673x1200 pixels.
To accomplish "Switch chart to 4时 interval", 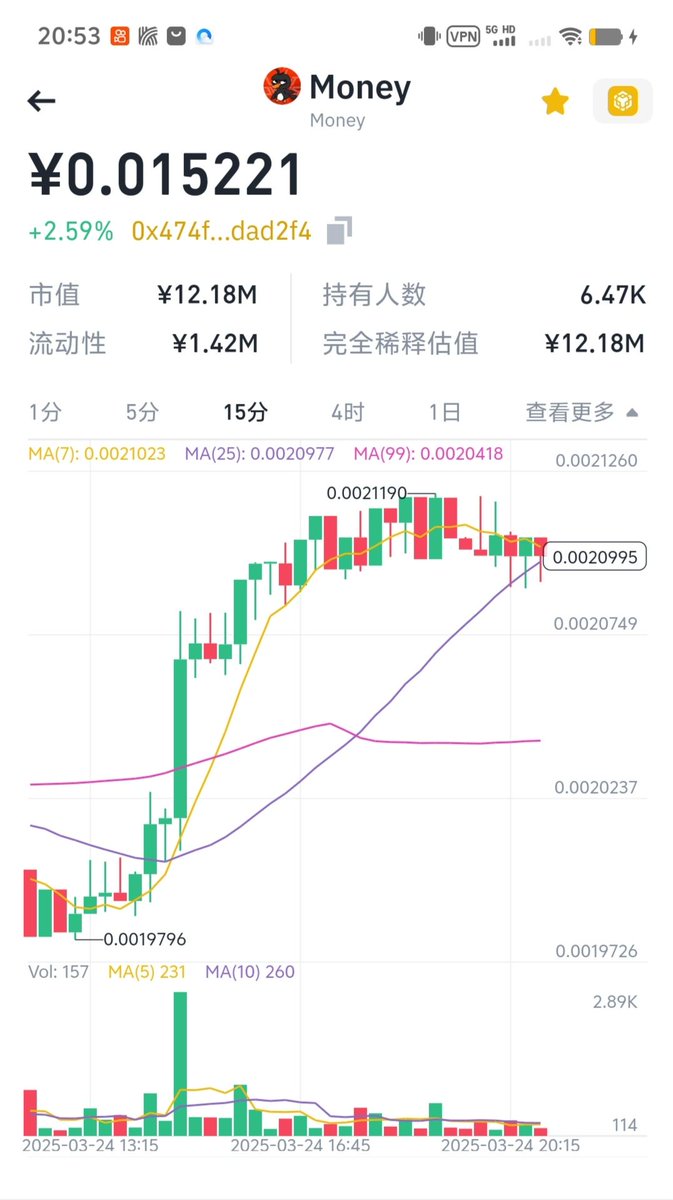I will click(x=347, y=411).
